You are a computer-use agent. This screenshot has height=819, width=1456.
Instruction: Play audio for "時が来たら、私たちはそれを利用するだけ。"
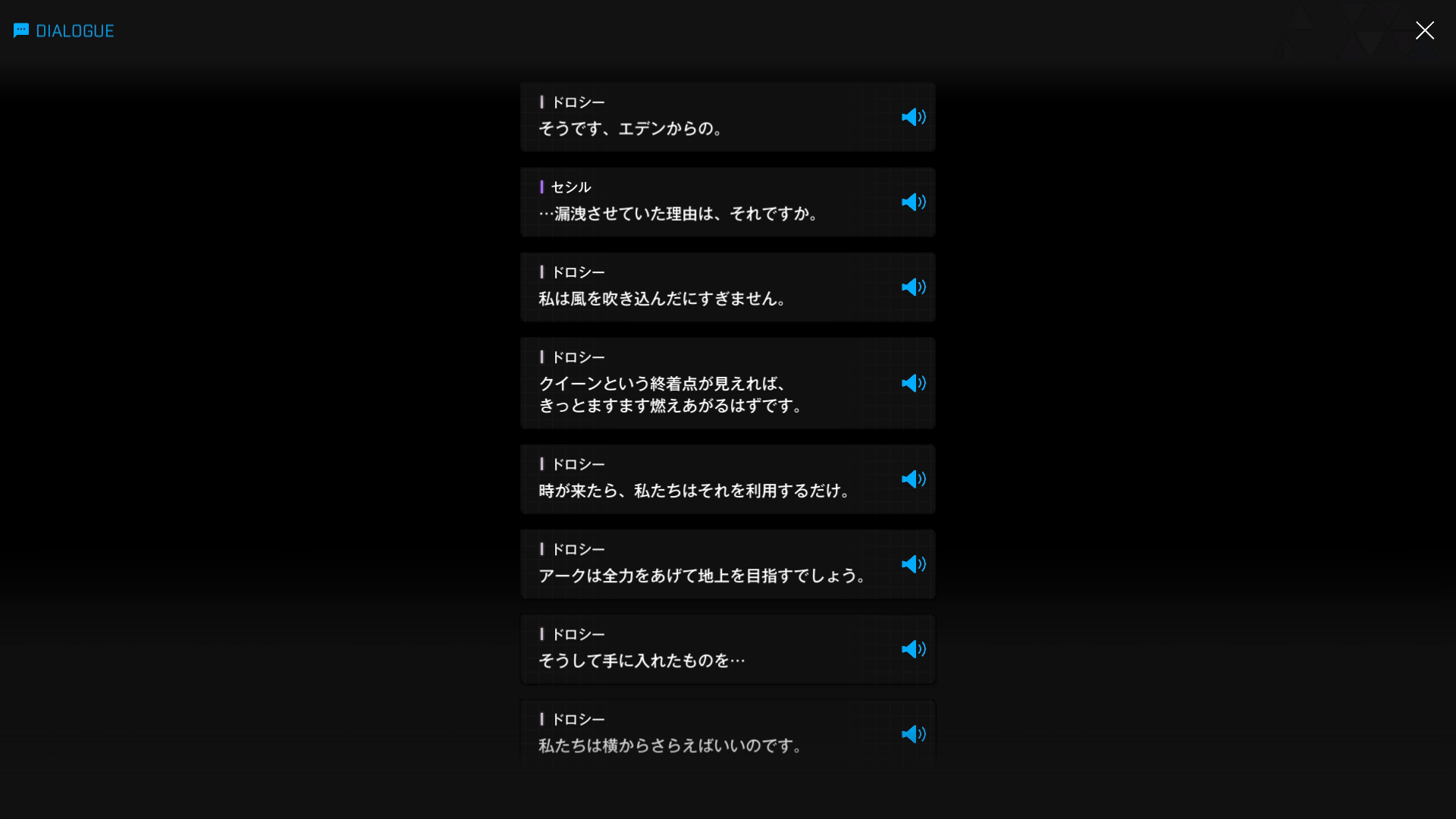click(x=913, y=479)
